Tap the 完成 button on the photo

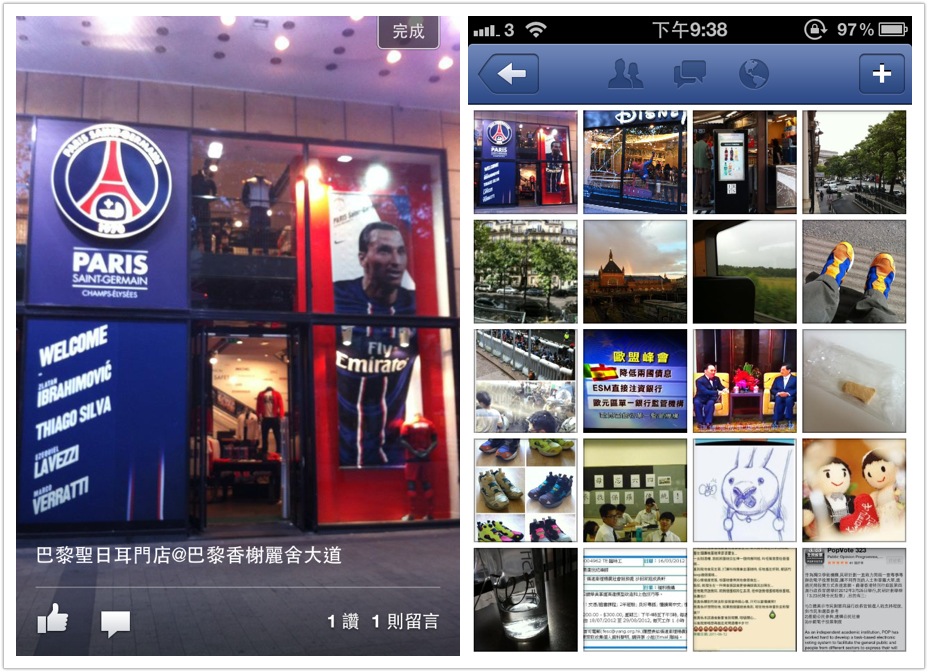tap(408, 31)
